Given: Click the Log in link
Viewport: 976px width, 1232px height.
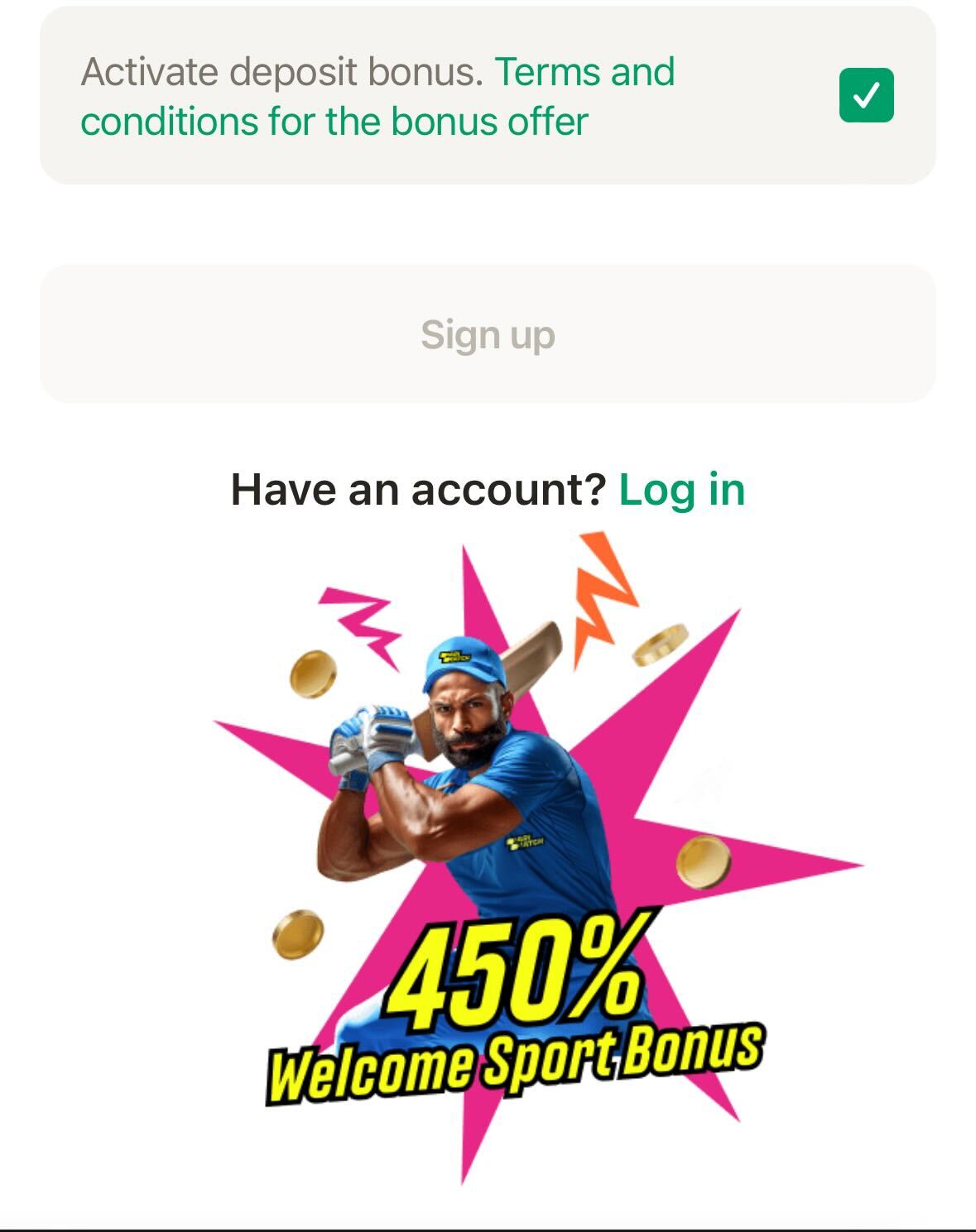Looking at the screenshot, I should [682, 491].
